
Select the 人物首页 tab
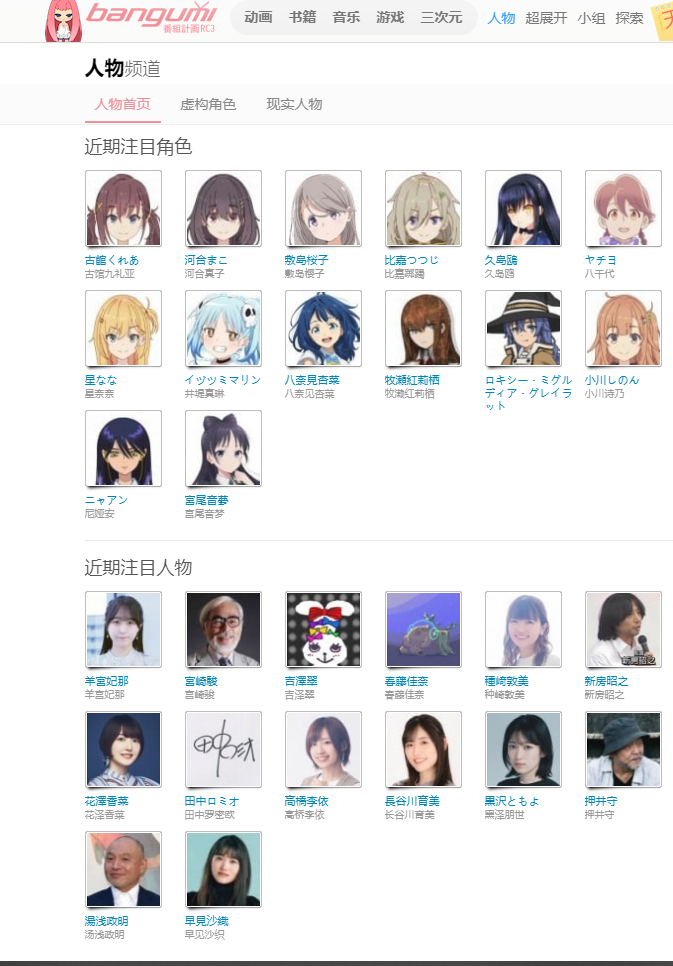tap(123, 104)
